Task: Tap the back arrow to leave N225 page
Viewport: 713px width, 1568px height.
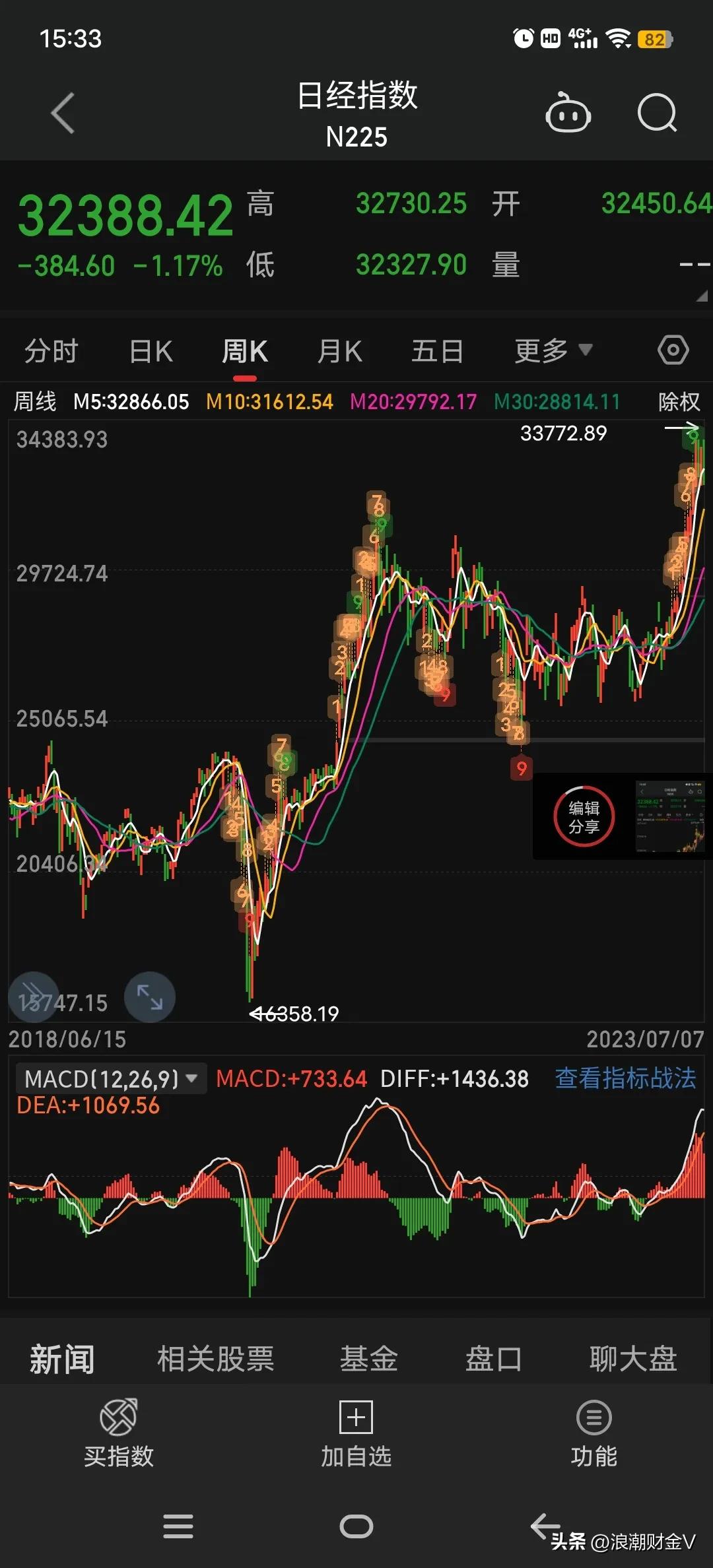Action: pyautogui.click(x=63, y=114)
